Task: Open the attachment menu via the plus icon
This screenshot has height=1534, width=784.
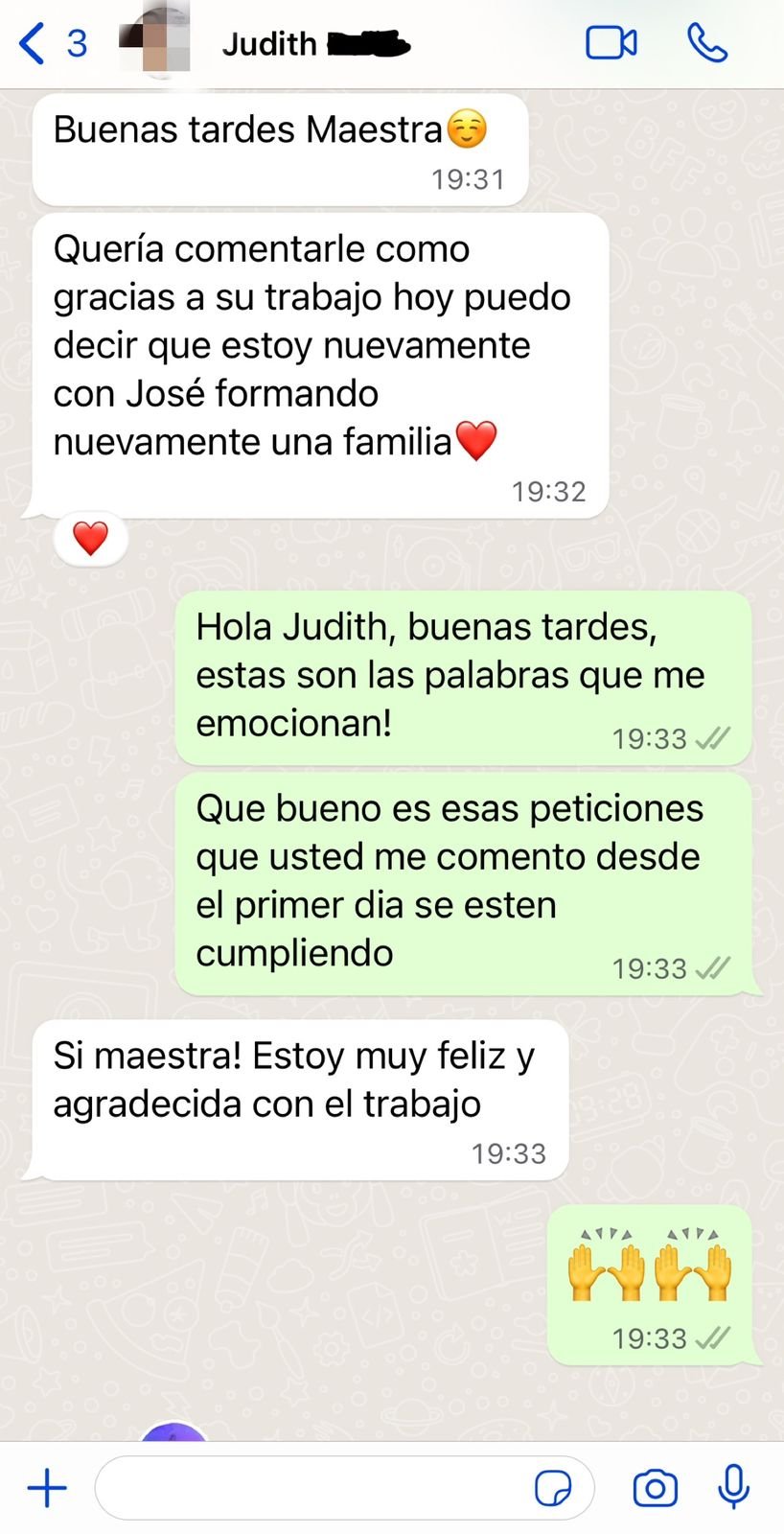Action: [46, 1487]
